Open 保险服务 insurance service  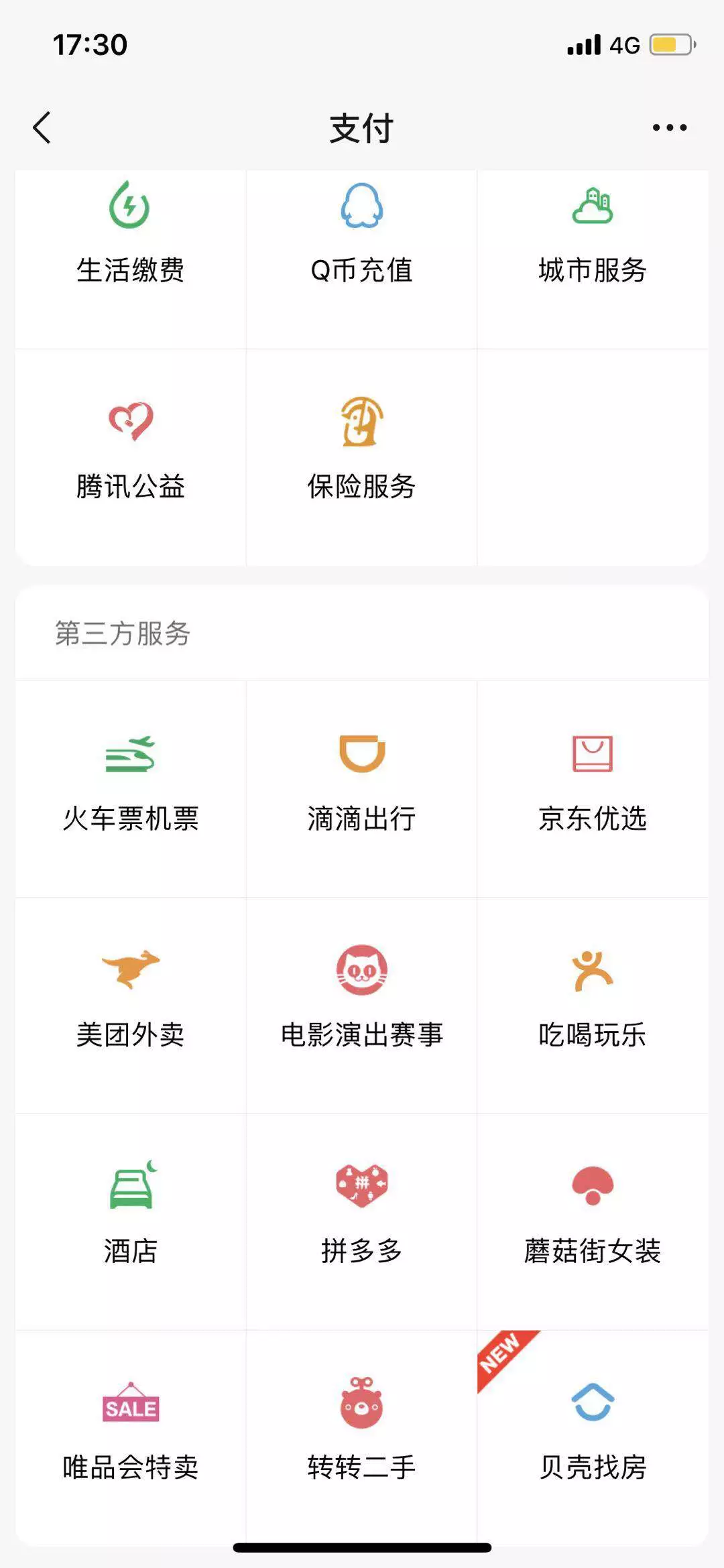pos(362,449)
